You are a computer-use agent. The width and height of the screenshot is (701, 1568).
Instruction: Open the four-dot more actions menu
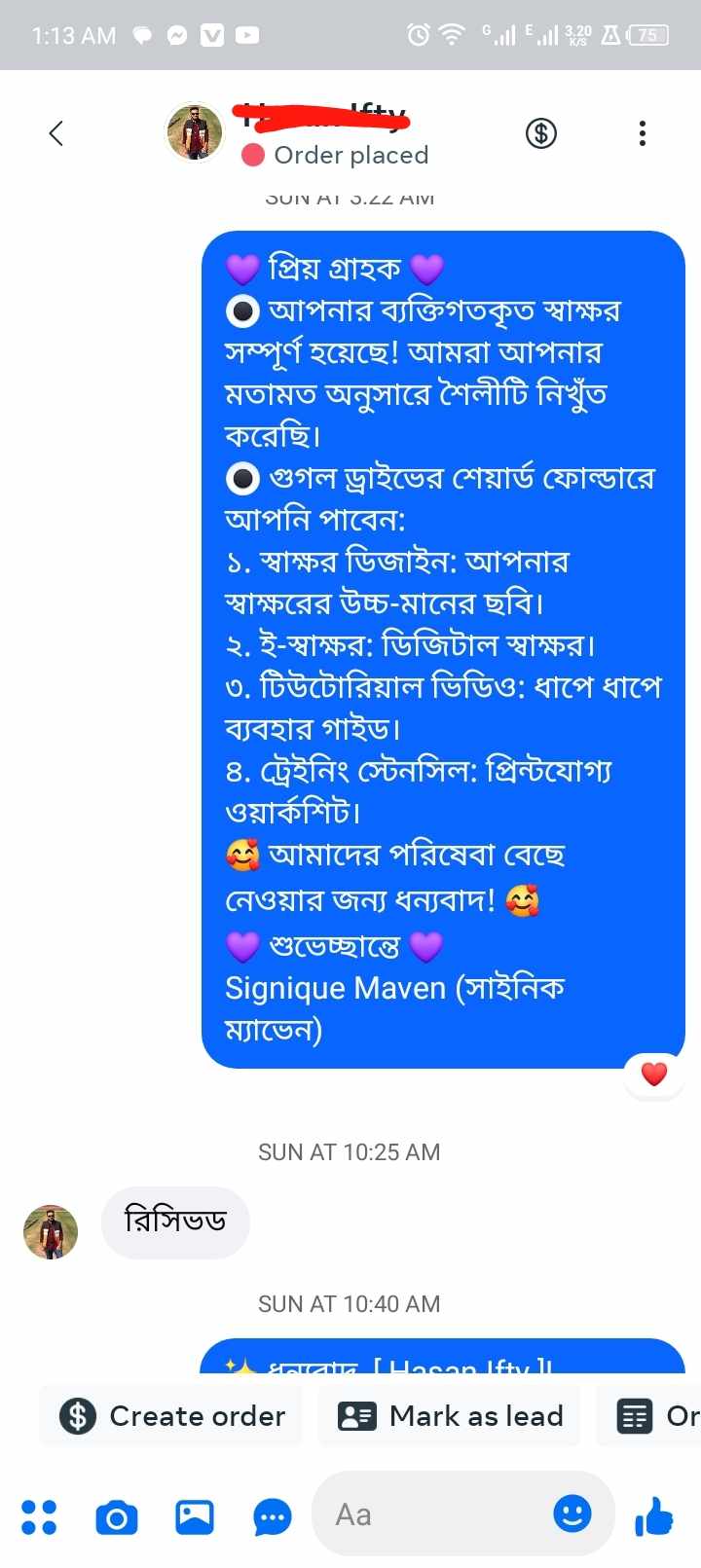pos(39,1516)
